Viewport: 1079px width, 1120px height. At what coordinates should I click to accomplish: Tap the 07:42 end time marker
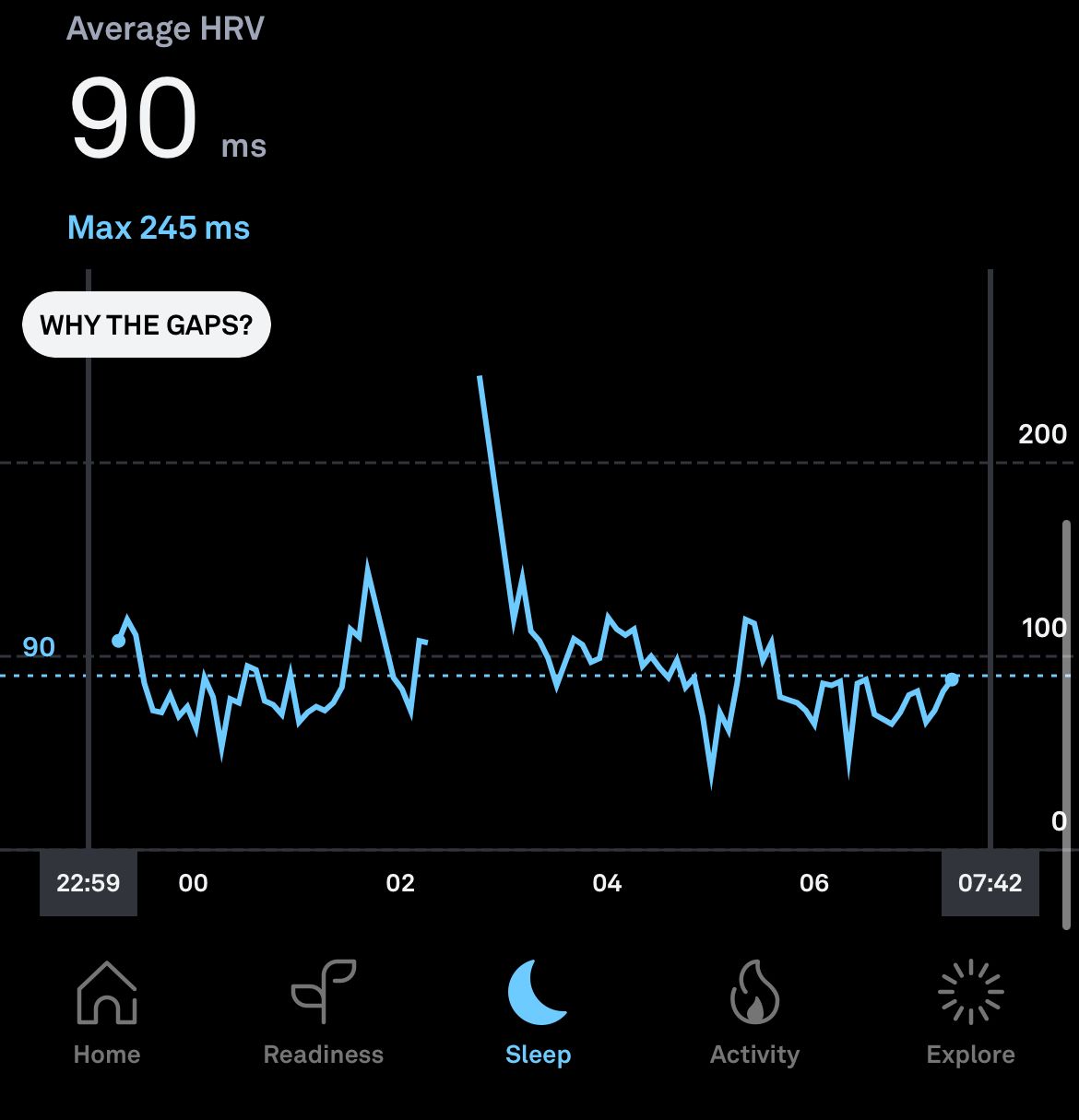[990, 883]
